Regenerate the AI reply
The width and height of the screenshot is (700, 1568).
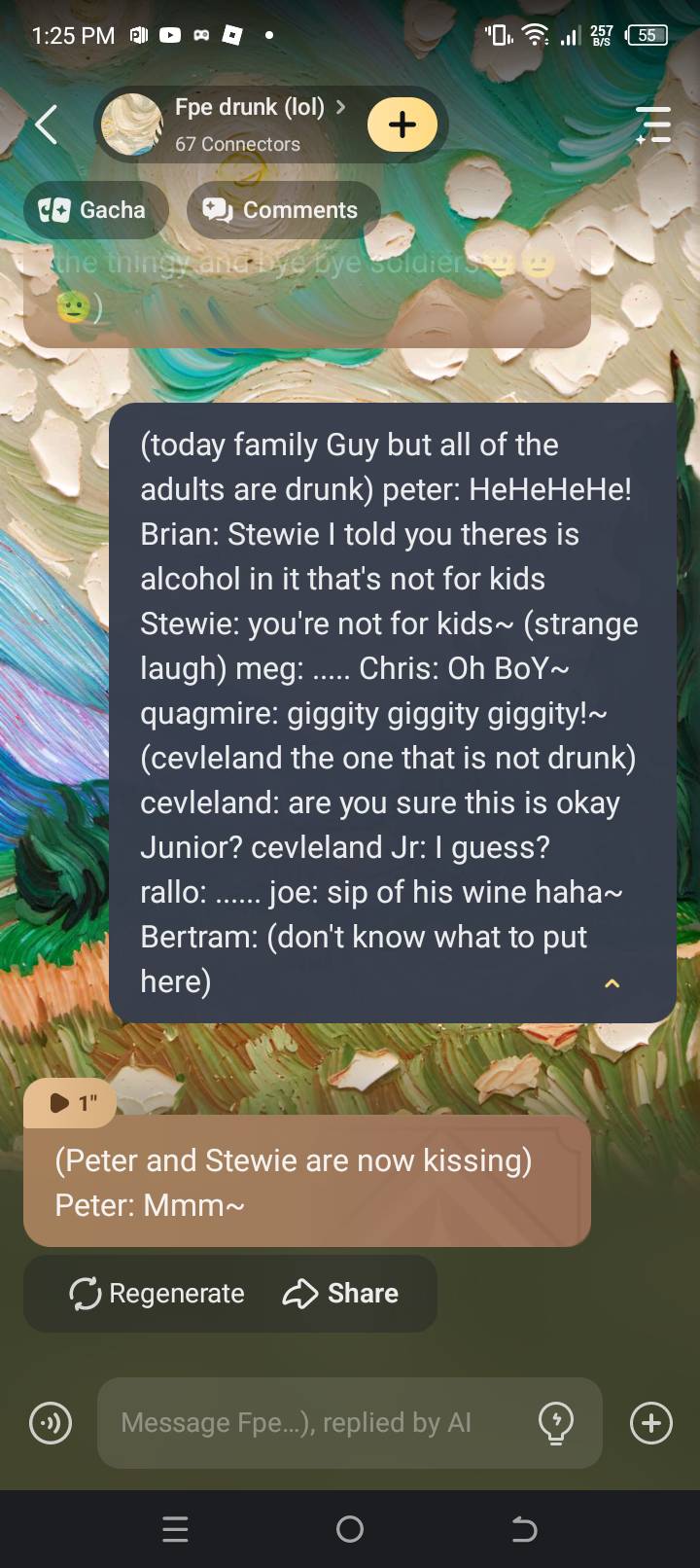(x=157, y=1294)
